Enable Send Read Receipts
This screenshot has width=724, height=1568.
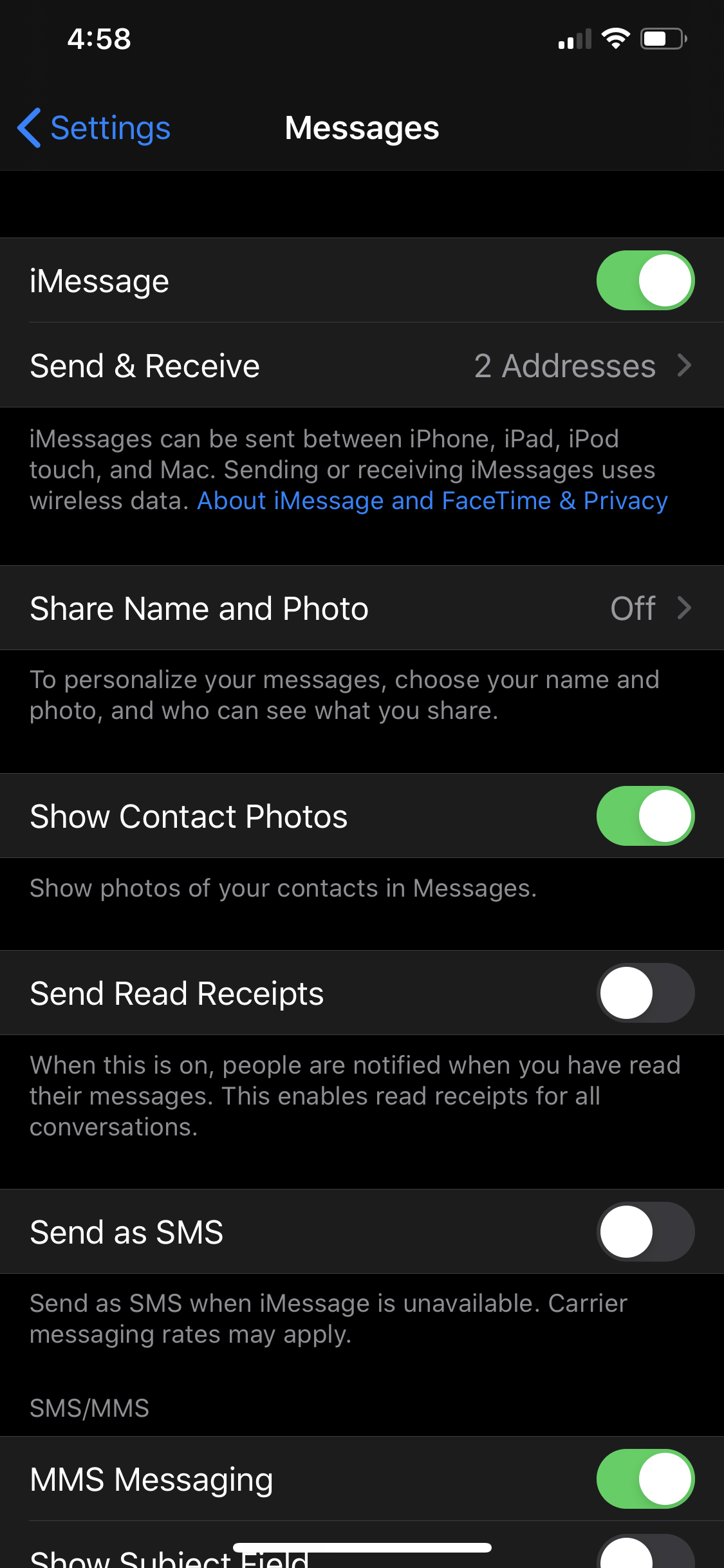(x=645, y=993)
